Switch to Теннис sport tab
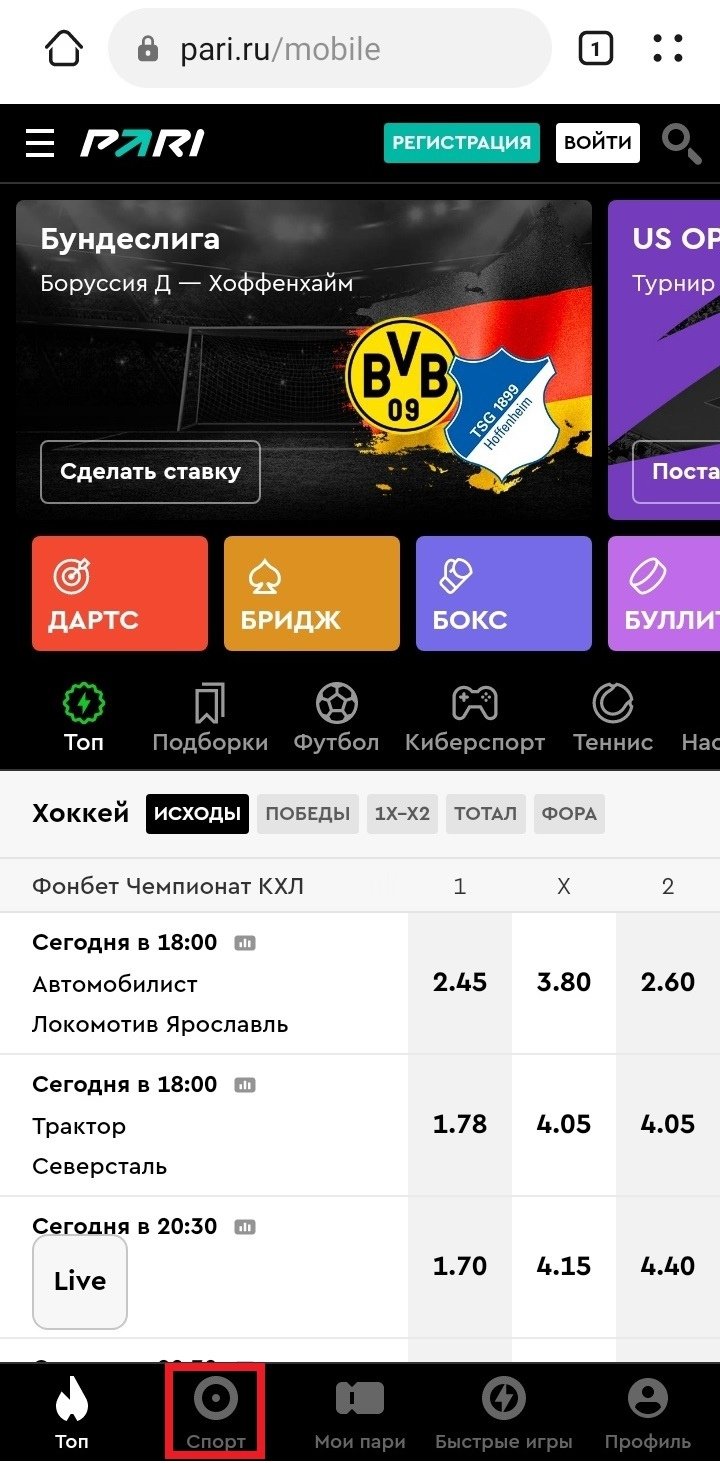 click(613, 720)
